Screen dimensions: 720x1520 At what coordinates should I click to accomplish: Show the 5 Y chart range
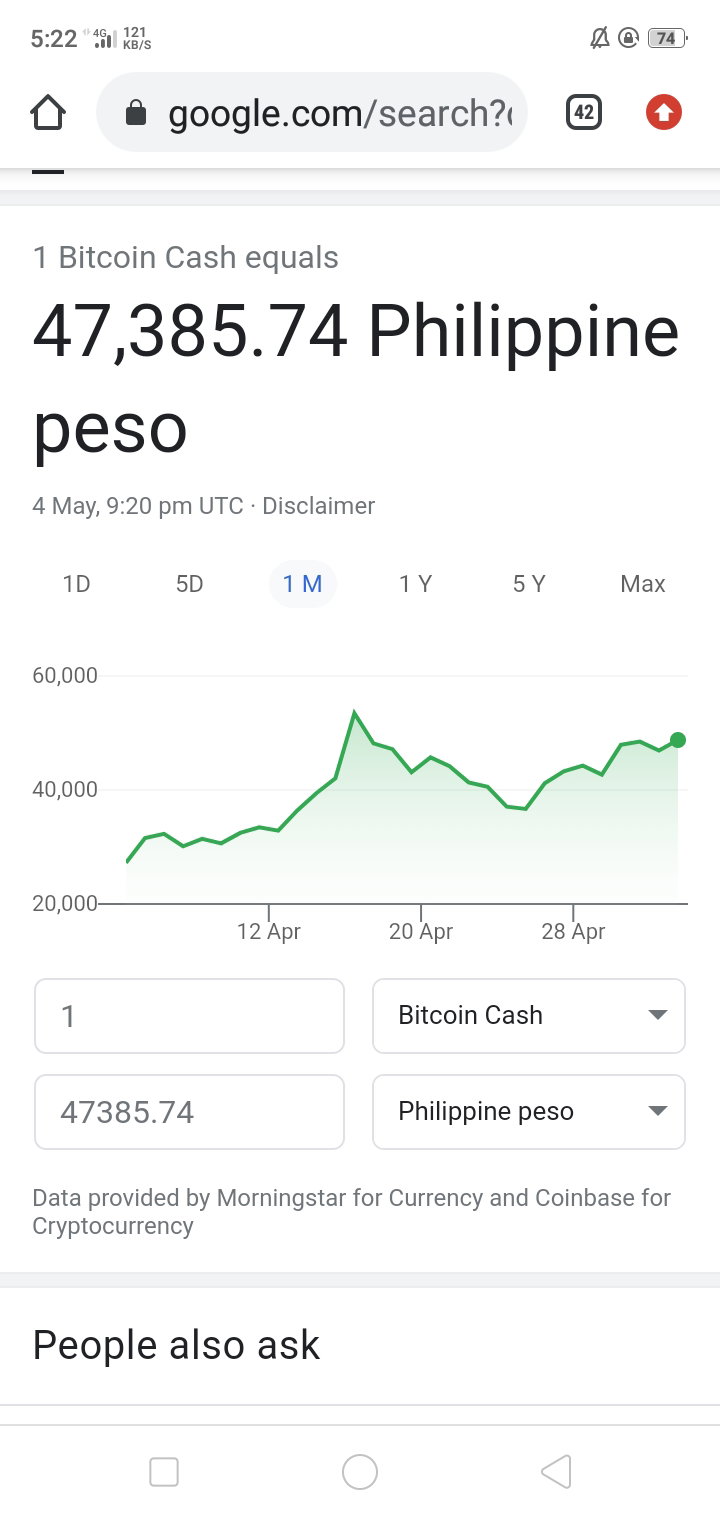529,584
